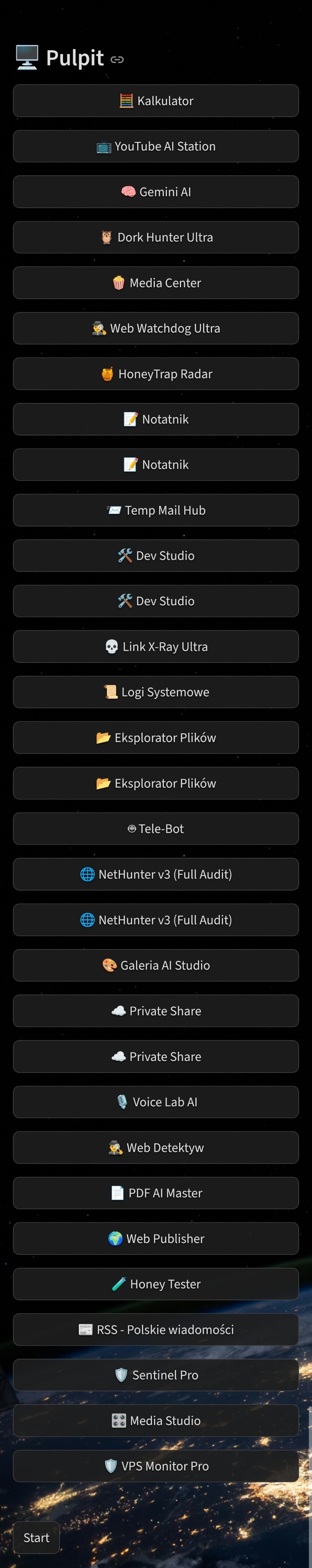Image resolution: width=312 pixels, height=1568 pixels.
Task: Open Temp Mail Hub
Action: click(x=156, y=510)
